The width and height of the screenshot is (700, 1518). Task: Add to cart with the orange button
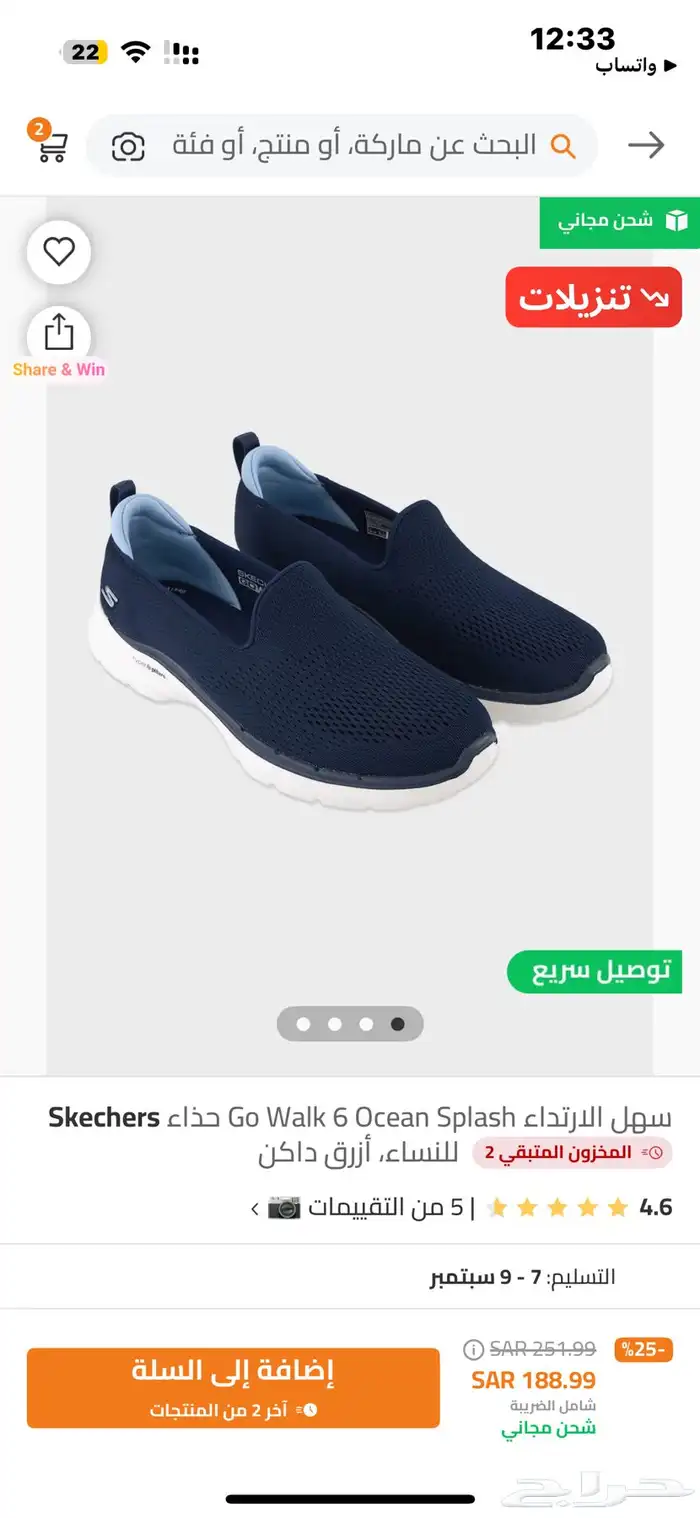tap(233, 1386)
